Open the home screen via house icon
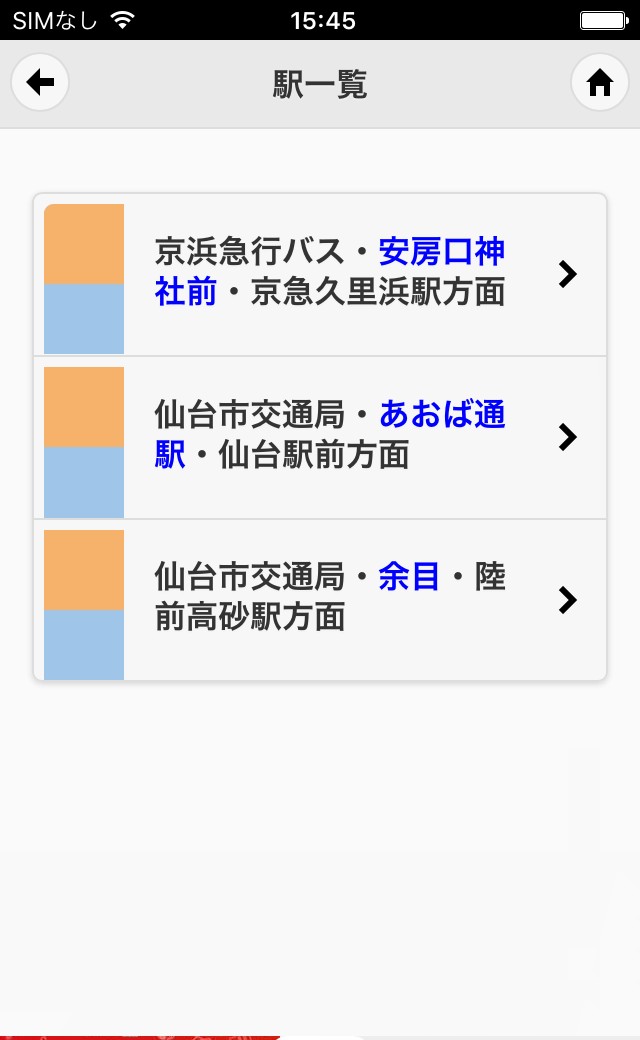The image size is (640, 1040). 599,83
